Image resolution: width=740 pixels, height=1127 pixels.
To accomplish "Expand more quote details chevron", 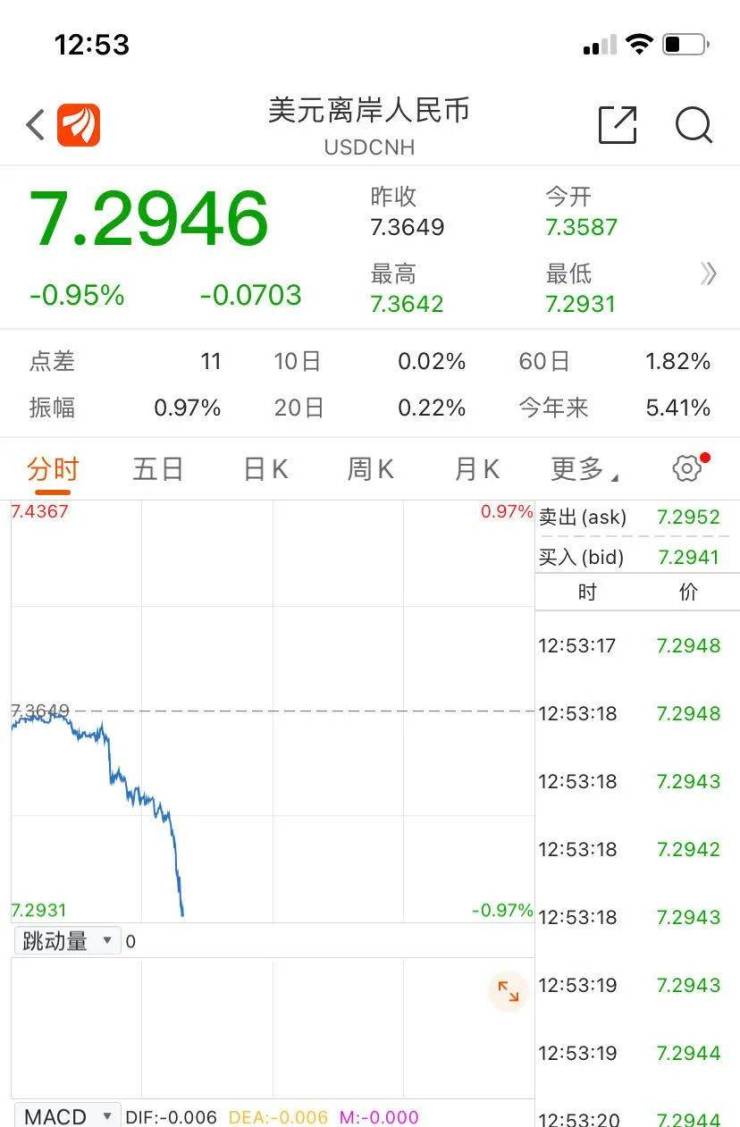I will [709, 274].
